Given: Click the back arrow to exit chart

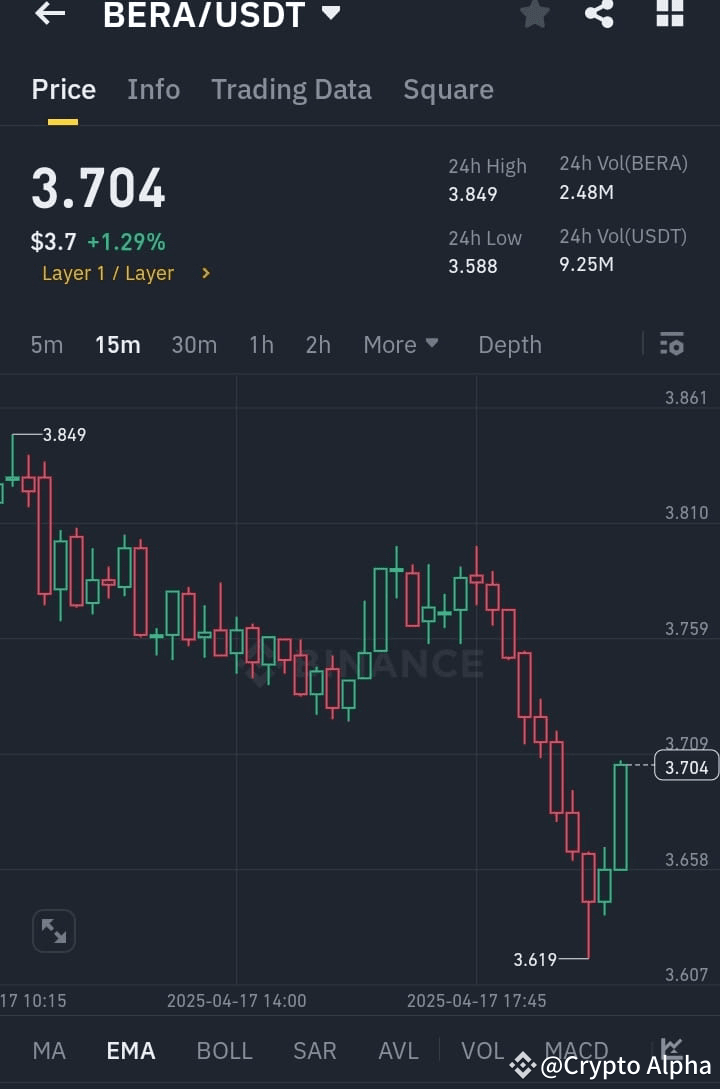Looking at the screenshot, I should 49,15.
